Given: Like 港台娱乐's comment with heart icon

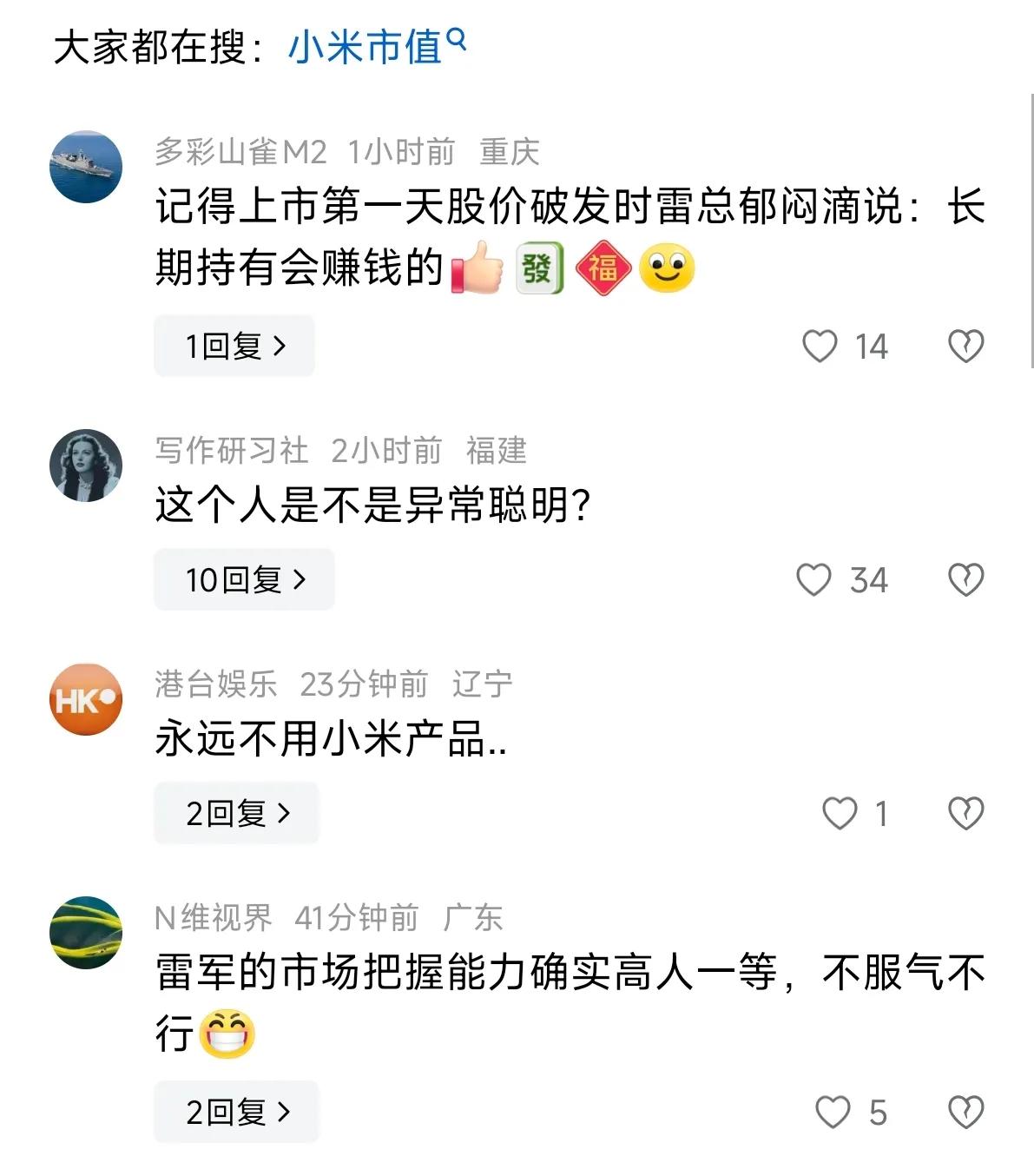Looking at the screenshot, I should pyautogui.click(x=839, y=813).
